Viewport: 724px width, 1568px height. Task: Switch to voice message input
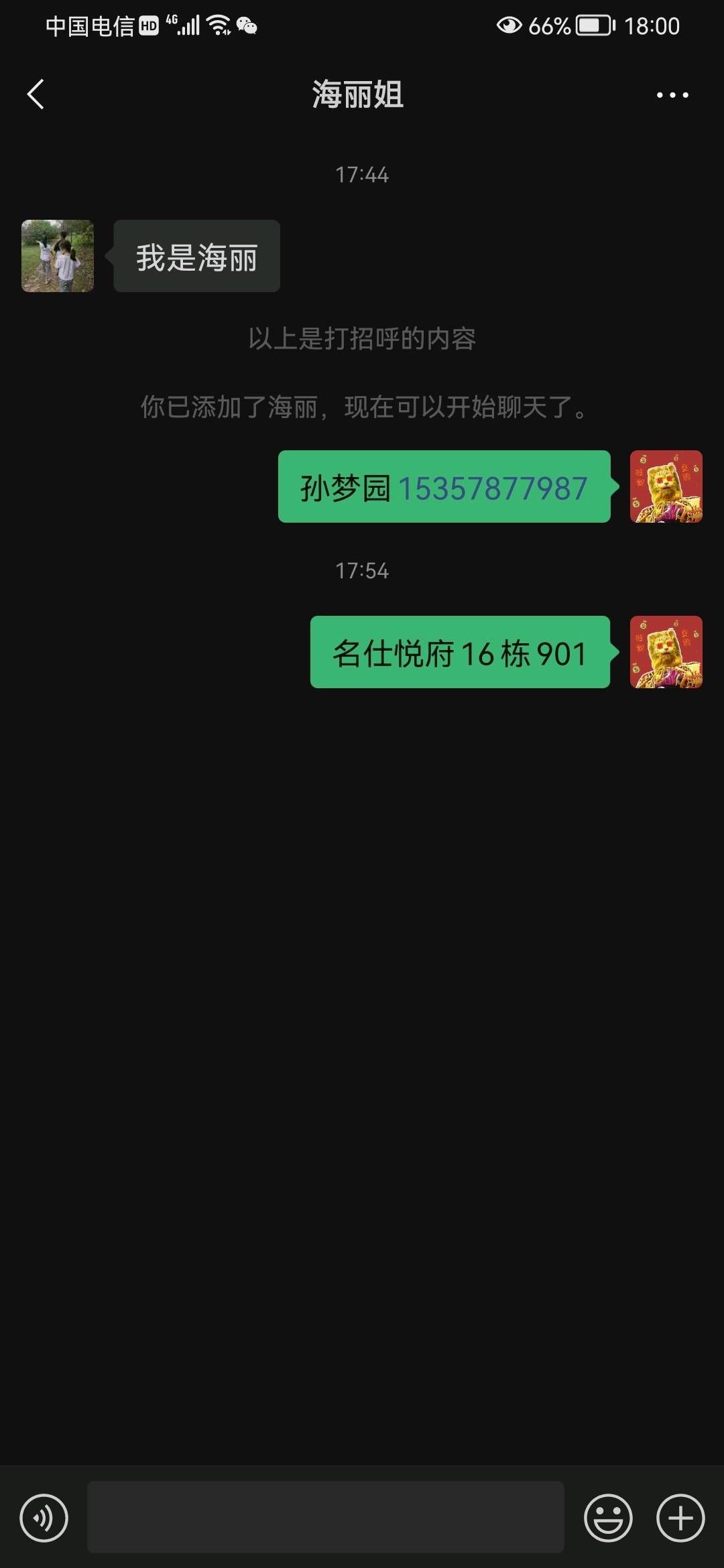(44, 1518)
